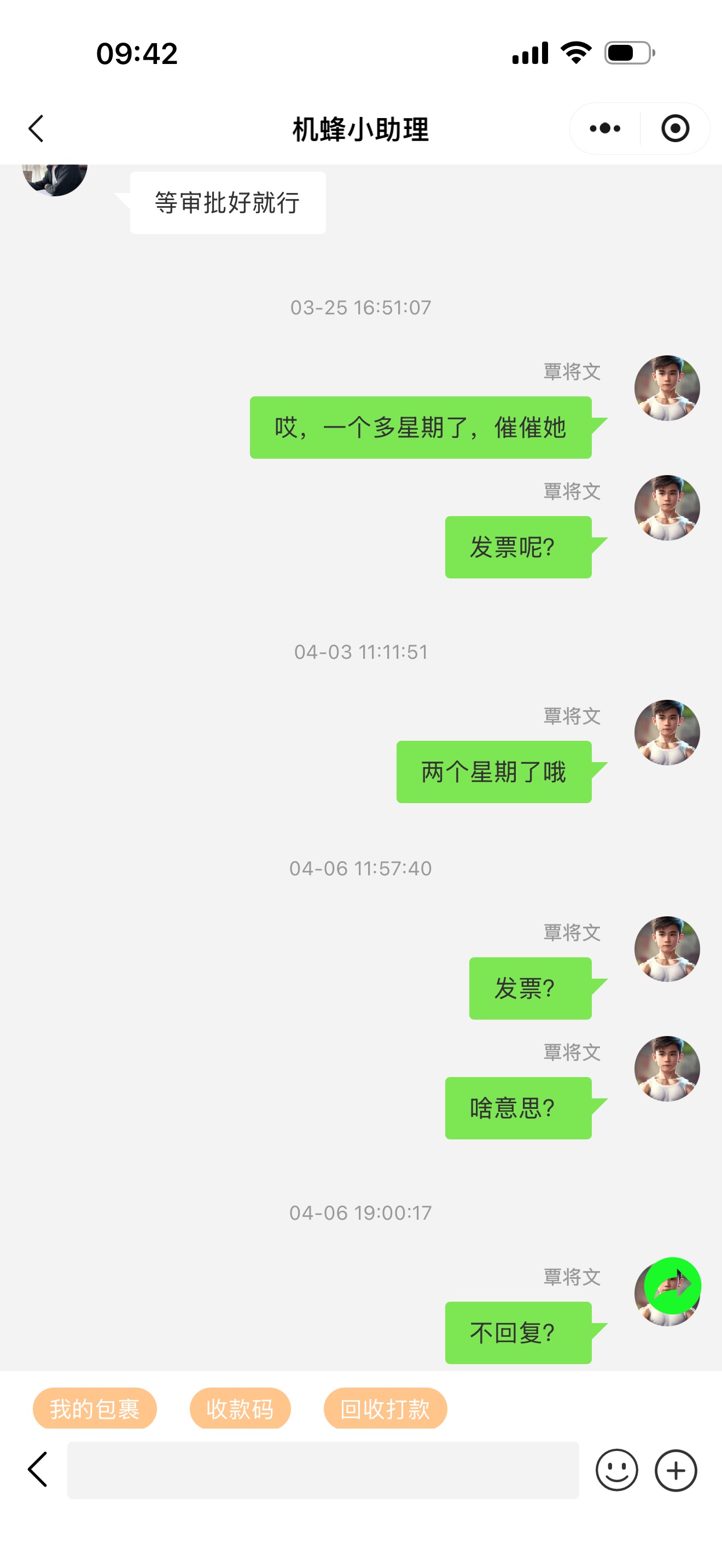This screenshot has width=722, height=1568.
Task: Select the 收款码 shortcut
Action: [x=240, y=1408]
